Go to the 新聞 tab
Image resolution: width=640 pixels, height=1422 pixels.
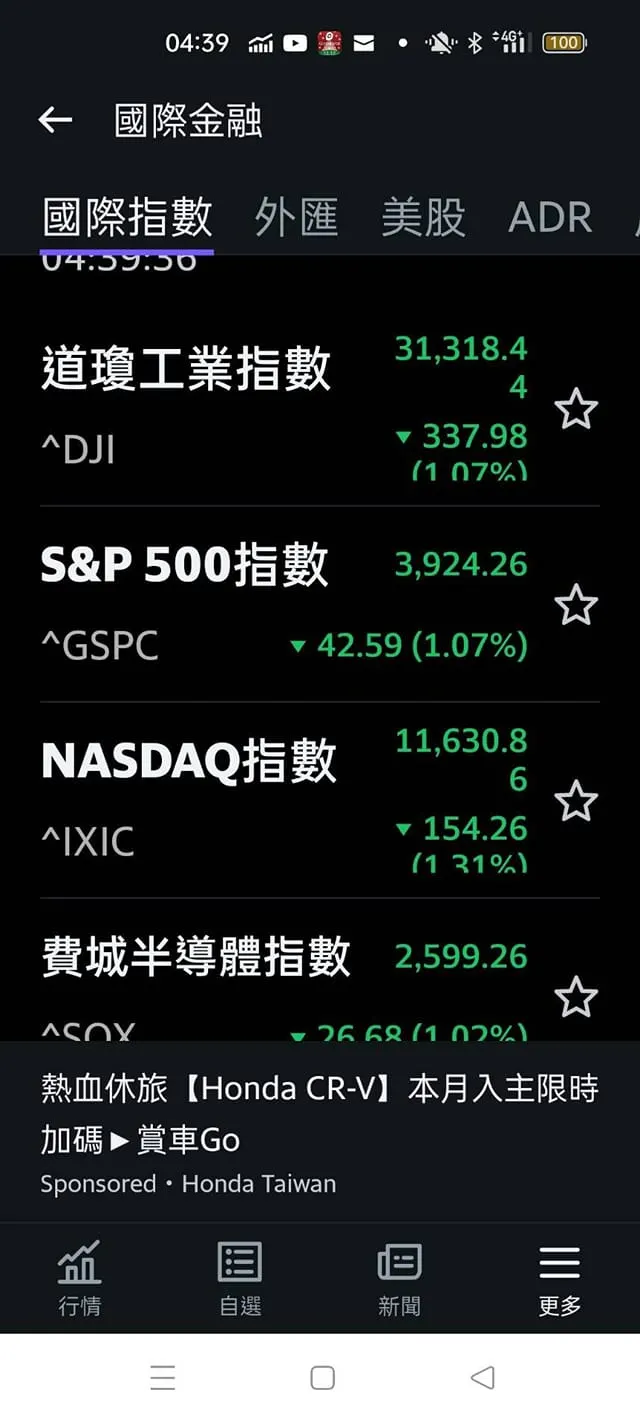click(x=399, y=1277)
